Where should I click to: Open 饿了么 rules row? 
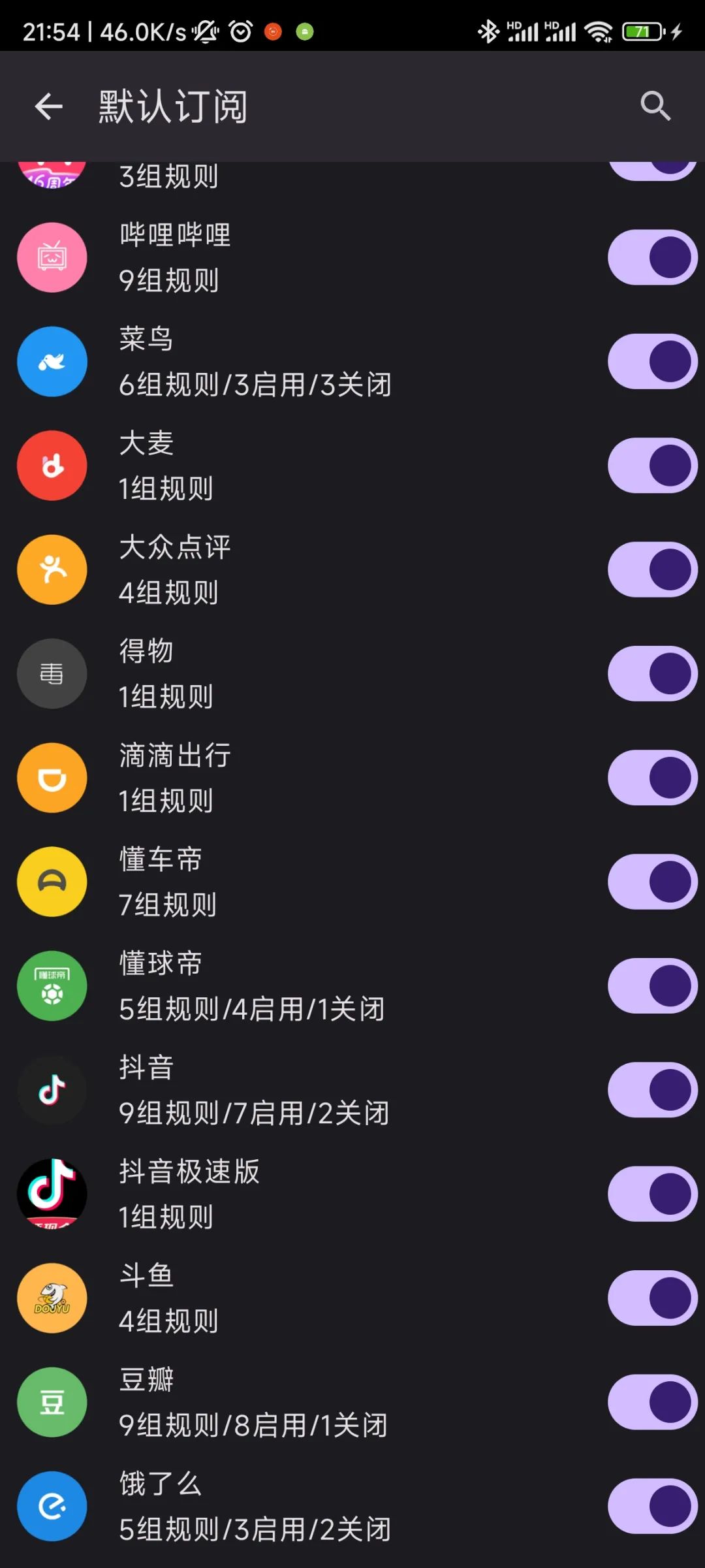click(261, 1506)
